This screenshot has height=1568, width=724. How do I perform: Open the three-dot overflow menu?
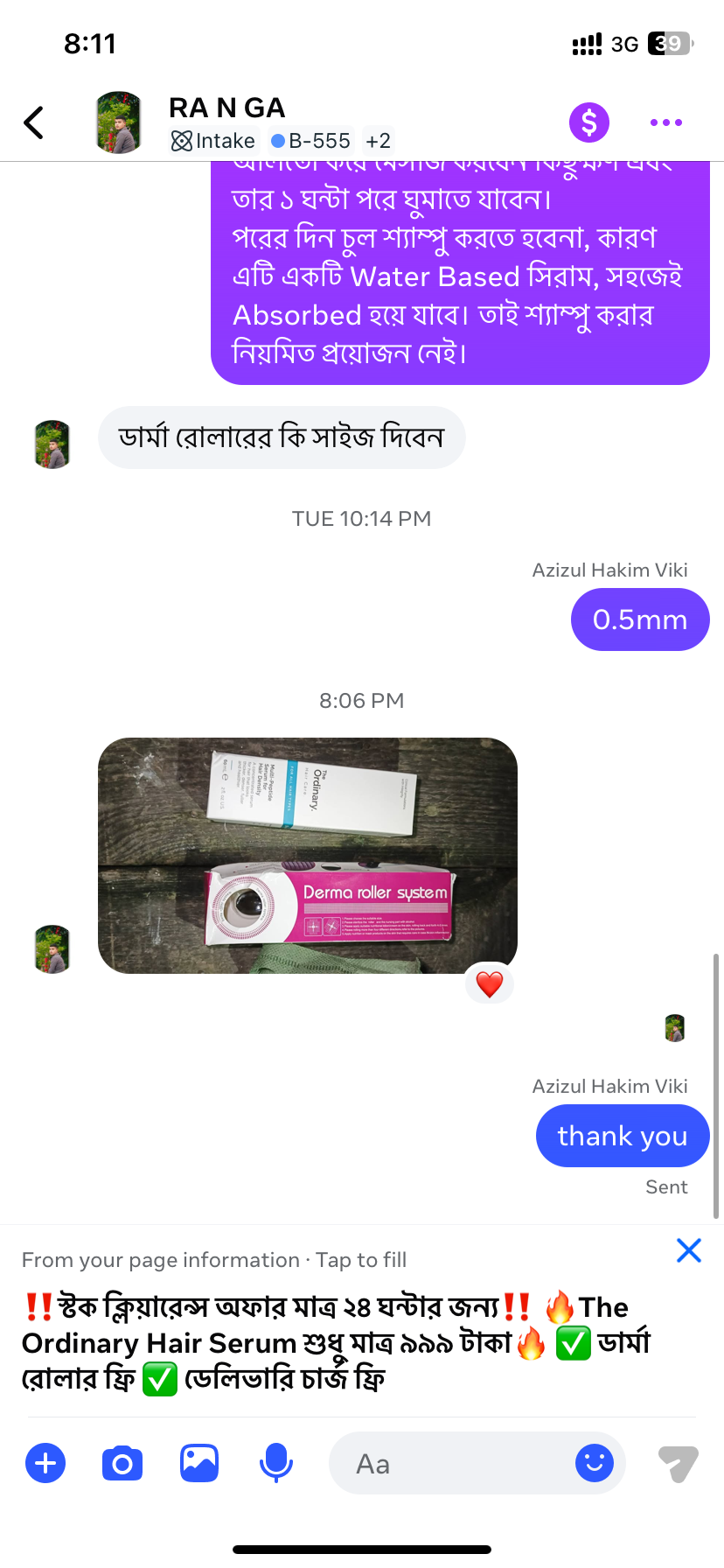pos(666,122)
